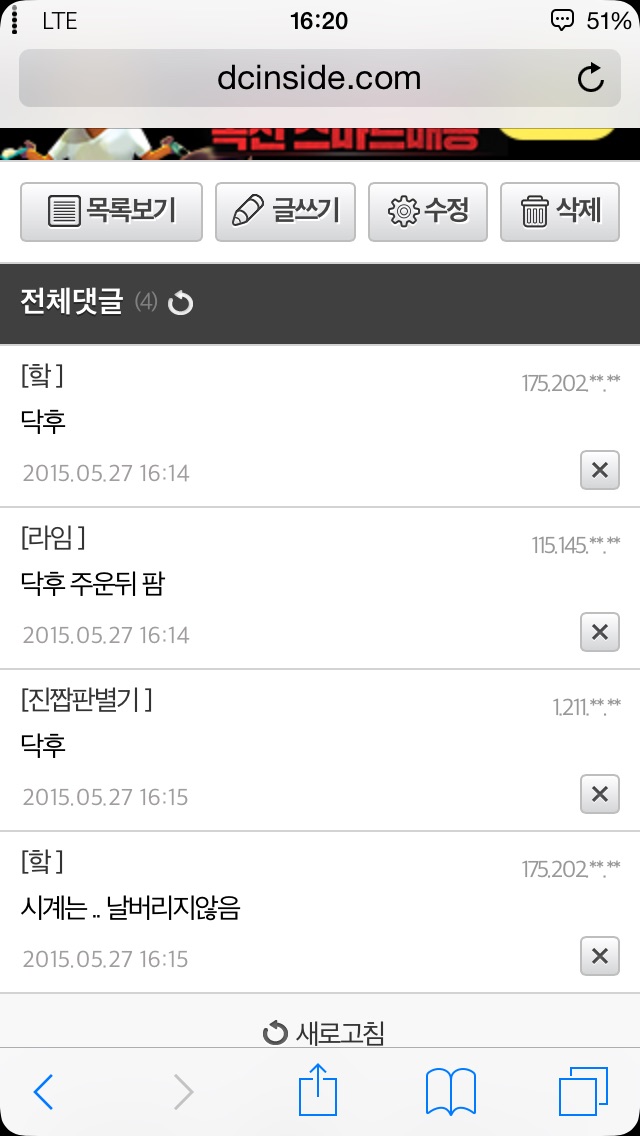Image resolution: width=640 pixels, height=1136 pixels.
Task: Tap the dcinside.com address field
Action: tap(320, 78)
